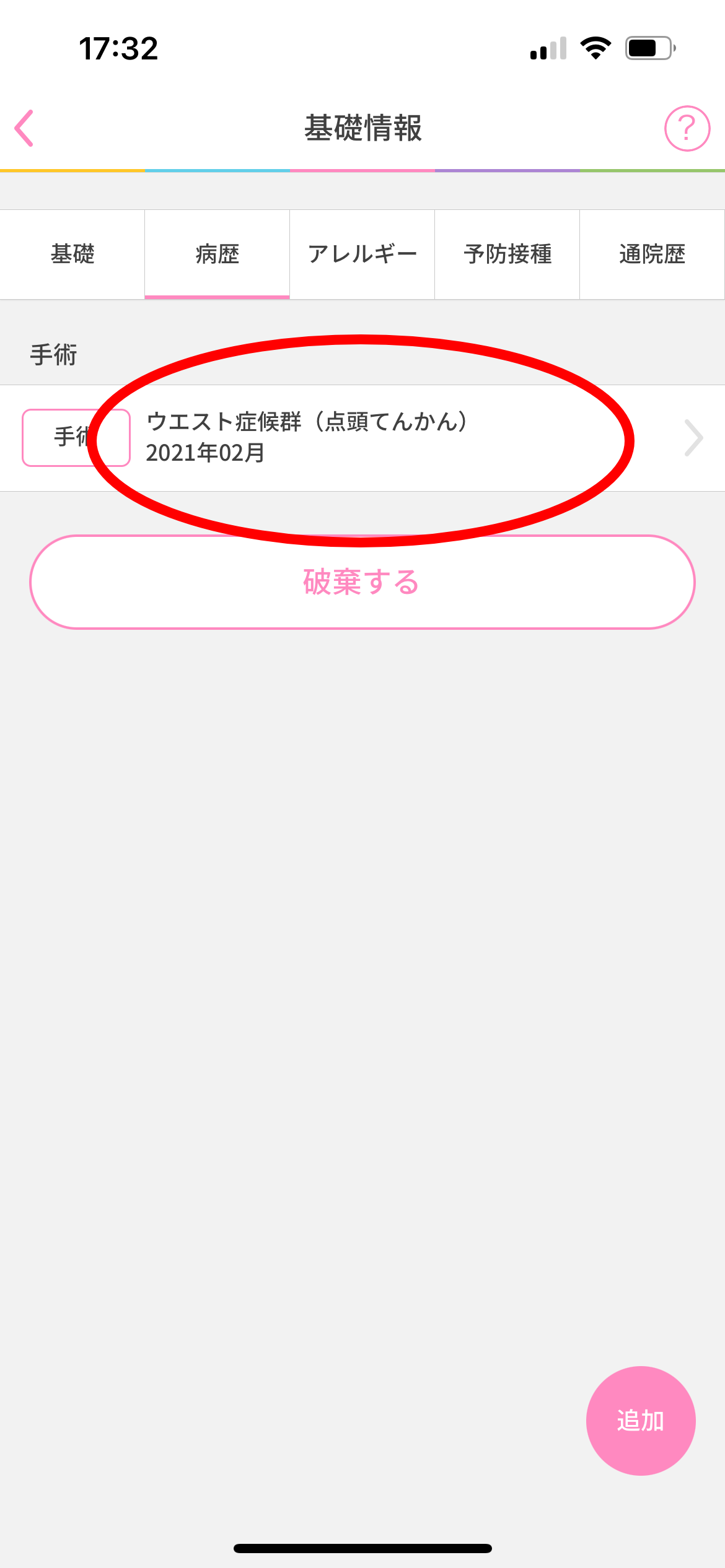
Task: Switch to the 通院歴 tab
Action: (652, 255)
